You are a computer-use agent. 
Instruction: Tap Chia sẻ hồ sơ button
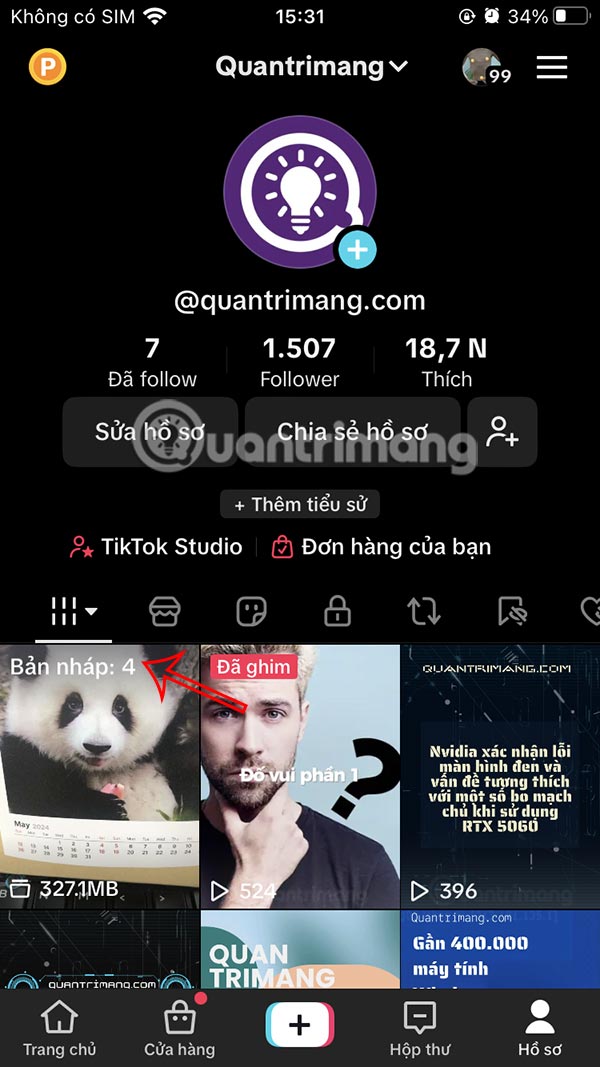pos(352,432)
